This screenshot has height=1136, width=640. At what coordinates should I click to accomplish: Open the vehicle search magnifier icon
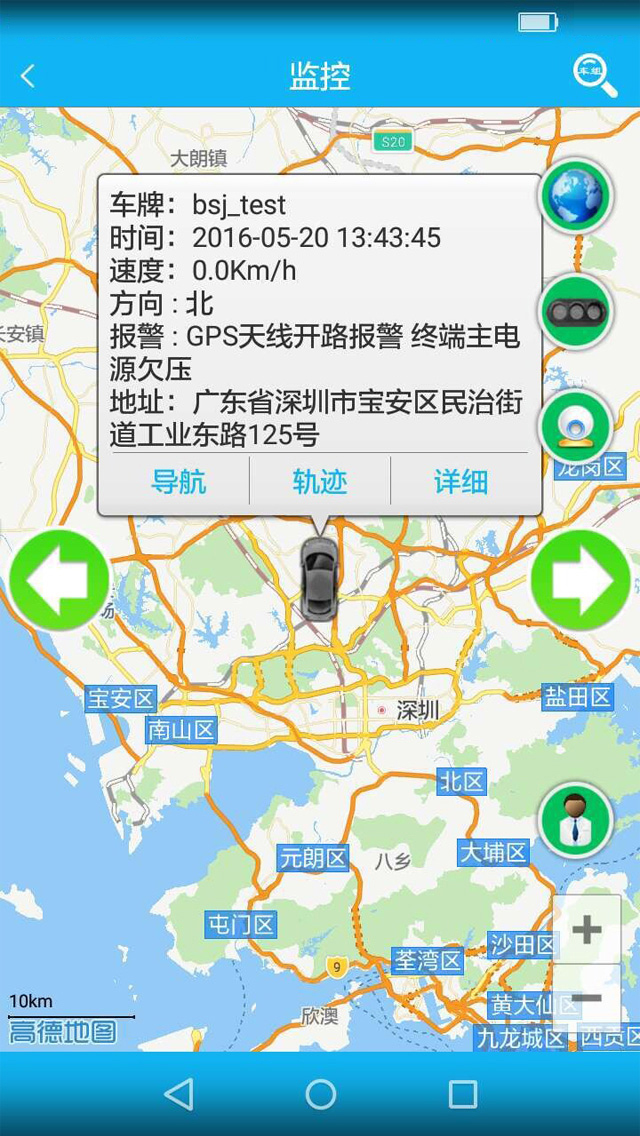point(594,75)
